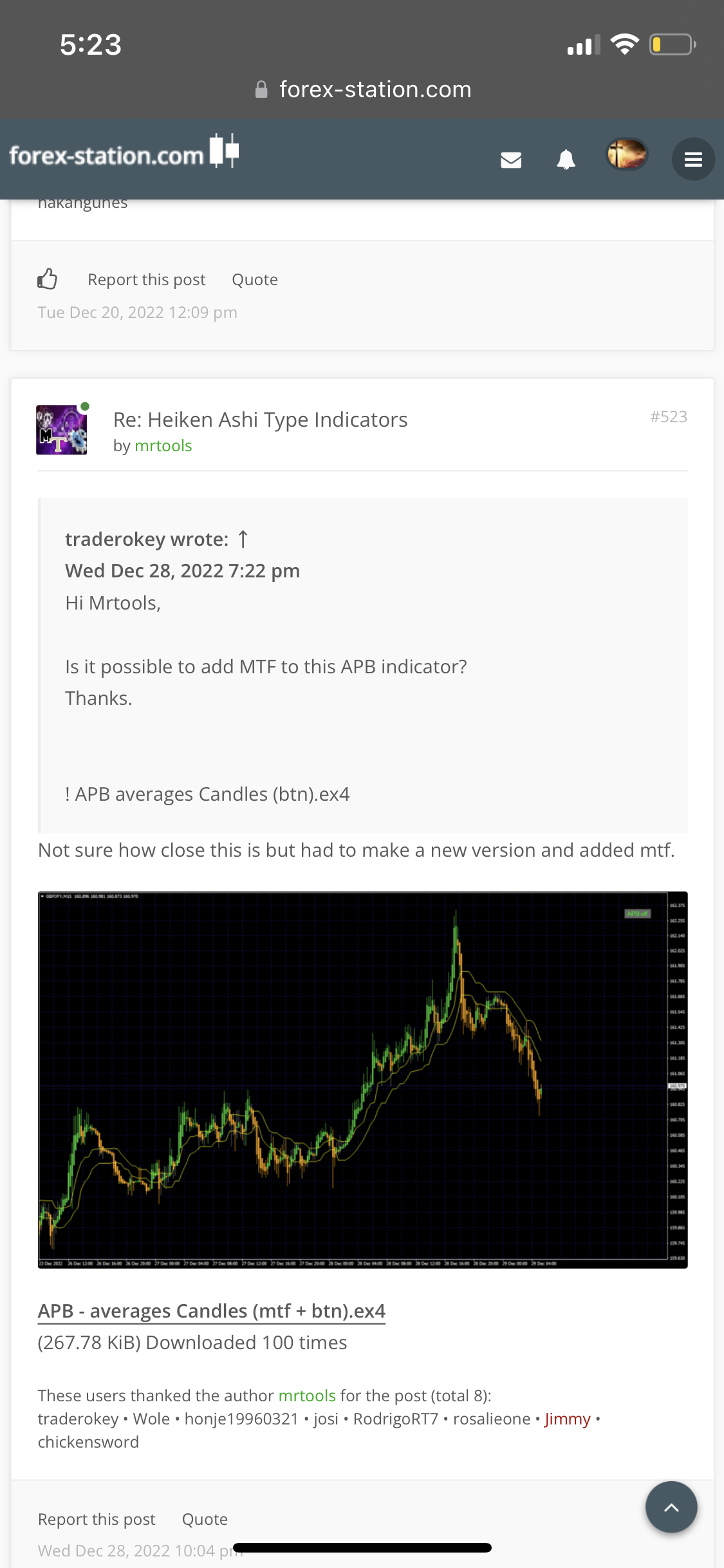Open mrtools link in the thanks line

click(307, 1395)
